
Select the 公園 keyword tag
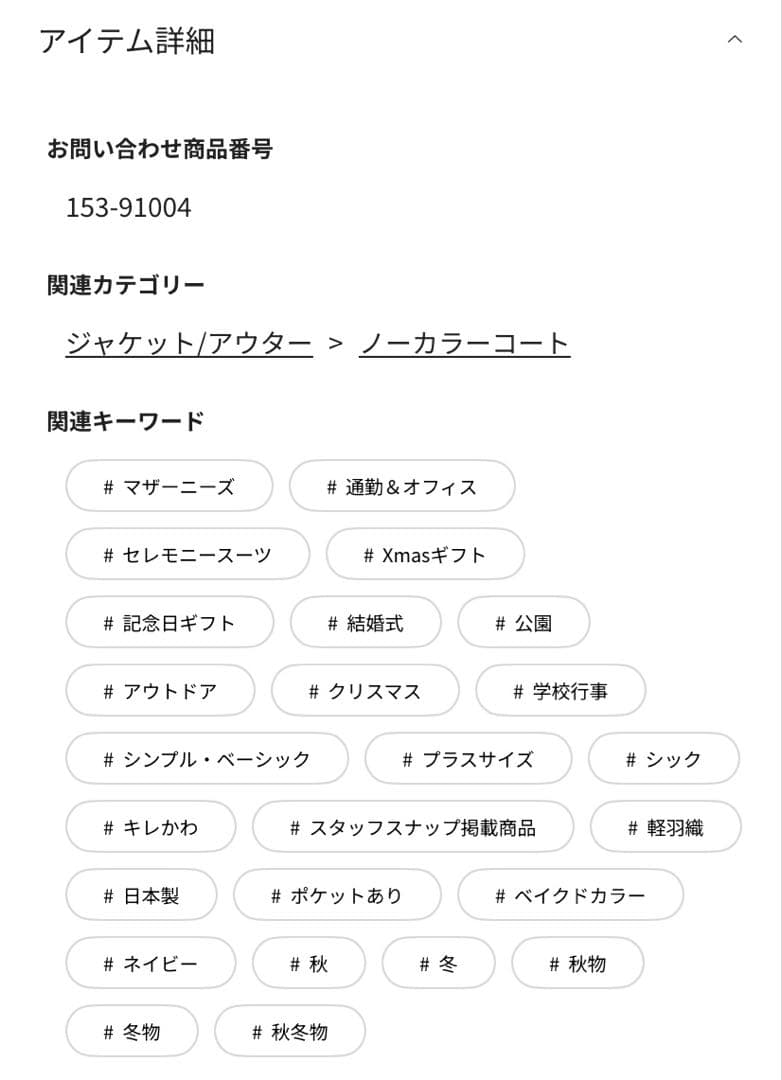[524, 622]
